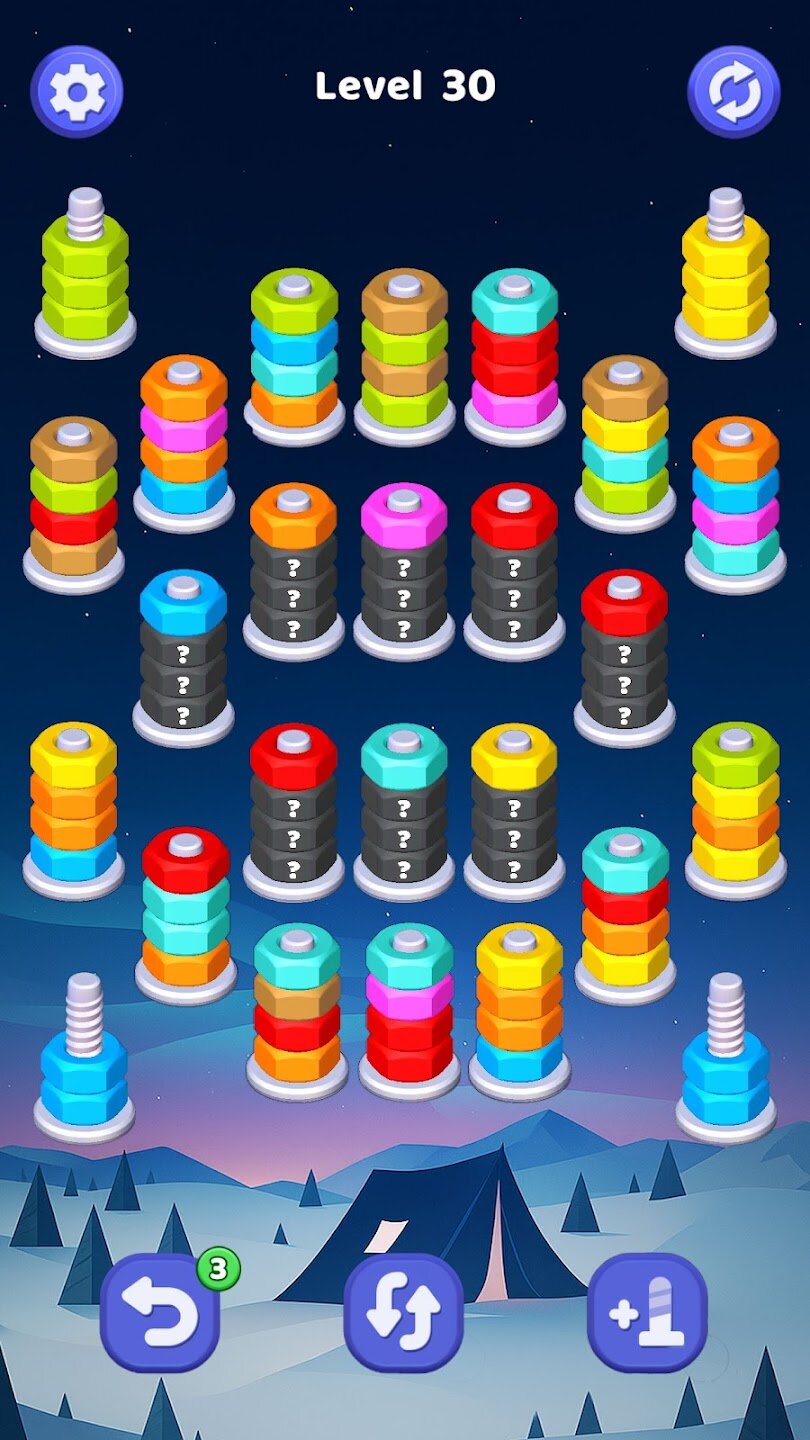Add an extra bolt
Image resolution: width=810 pixels, height=1440 pixels.
[x=647, y=1312]
